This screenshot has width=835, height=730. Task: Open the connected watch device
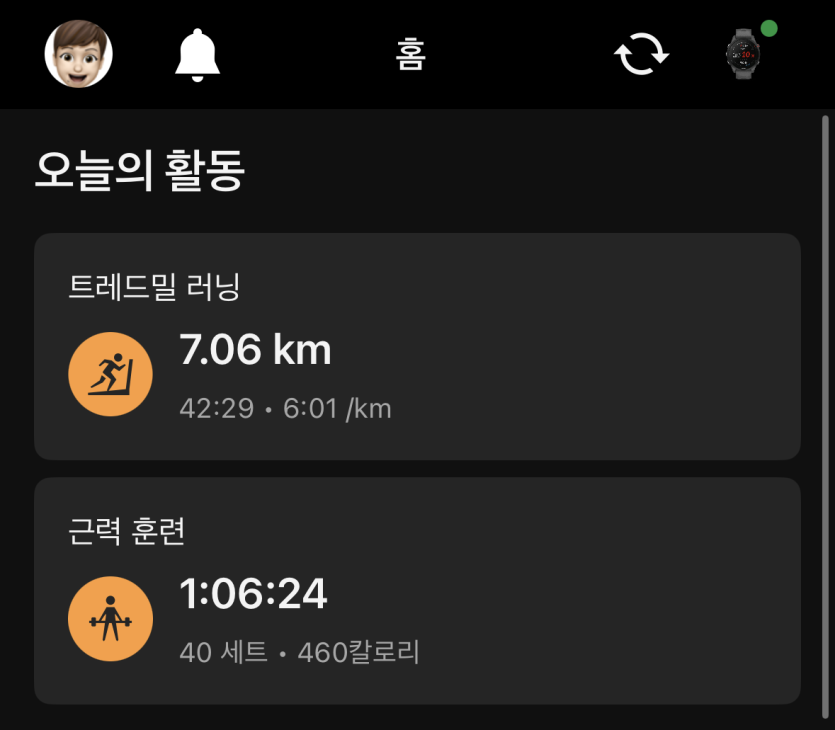point(743,54)
